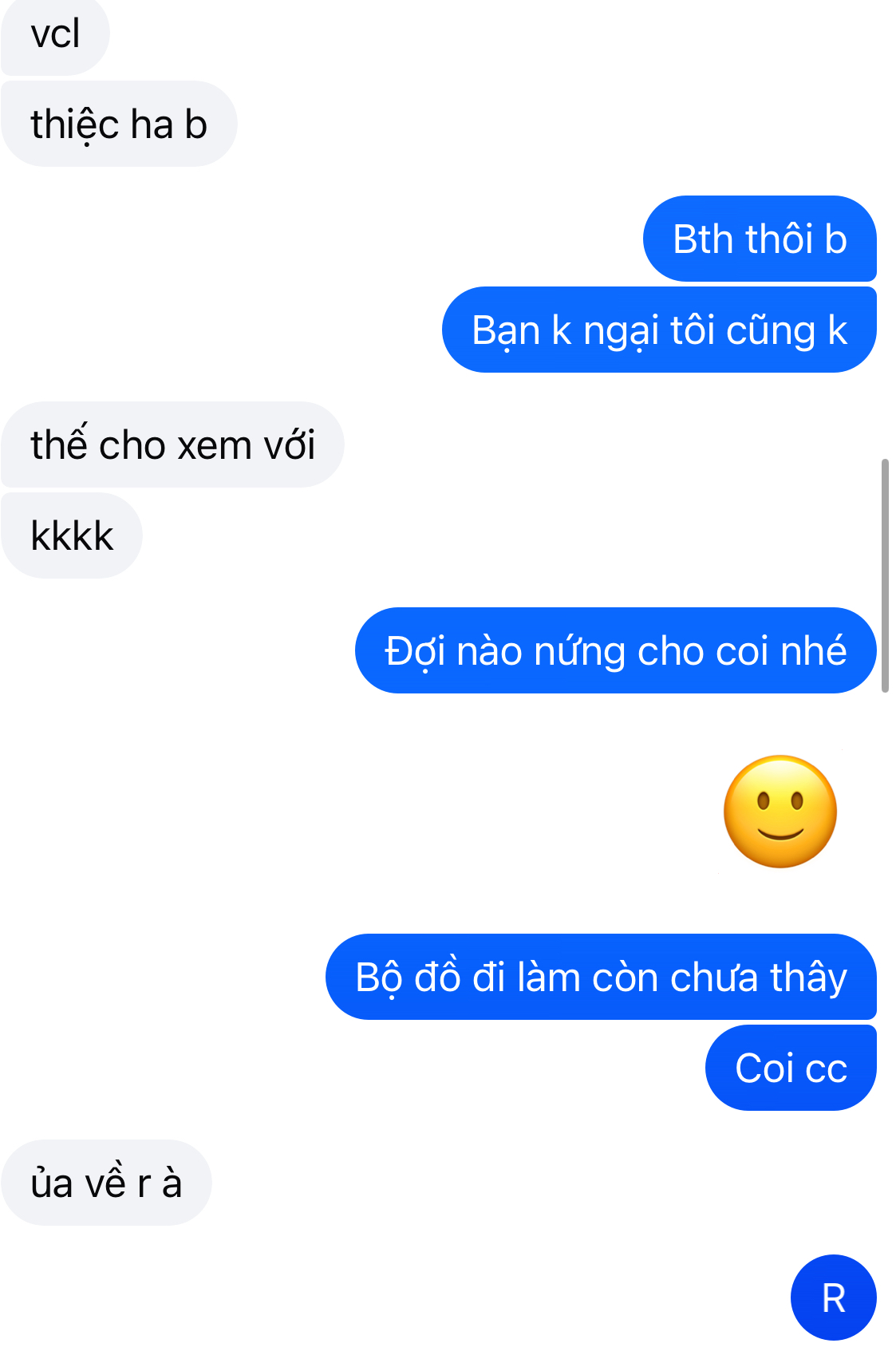Tap the "Bth thôi b" message bubble
Screen dimensions: 896x1355
tap(759, 239)
